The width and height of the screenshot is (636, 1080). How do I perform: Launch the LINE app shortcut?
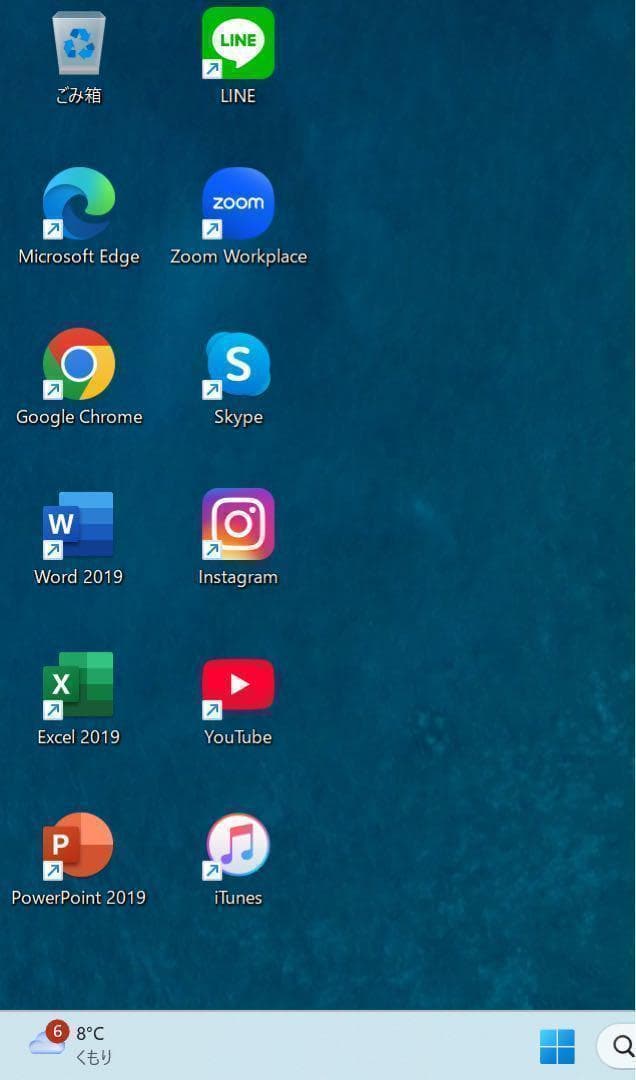pyautogui.click(x=238, y=43)
